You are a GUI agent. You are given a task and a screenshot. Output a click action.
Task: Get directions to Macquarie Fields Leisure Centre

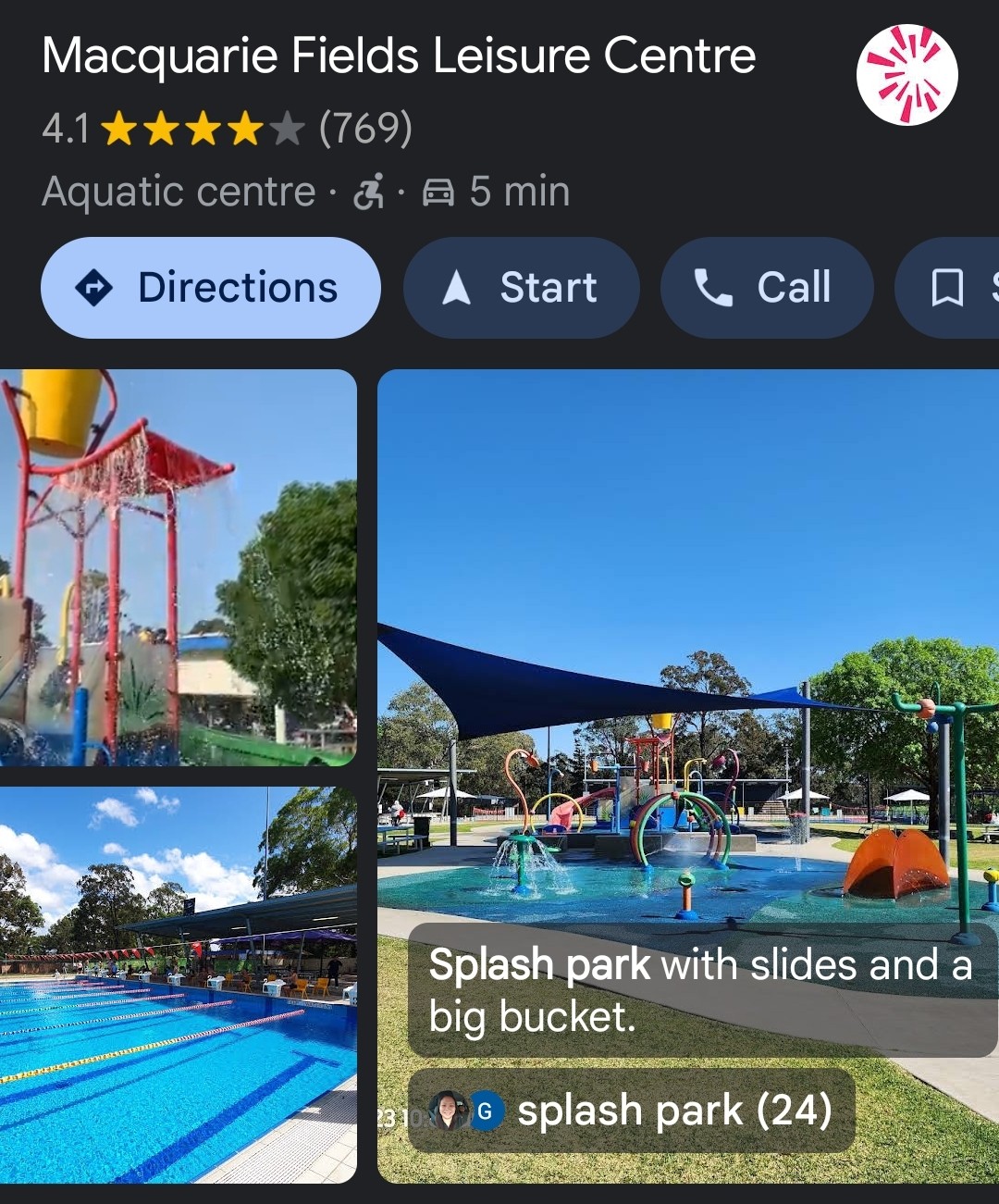click(210, 288)
